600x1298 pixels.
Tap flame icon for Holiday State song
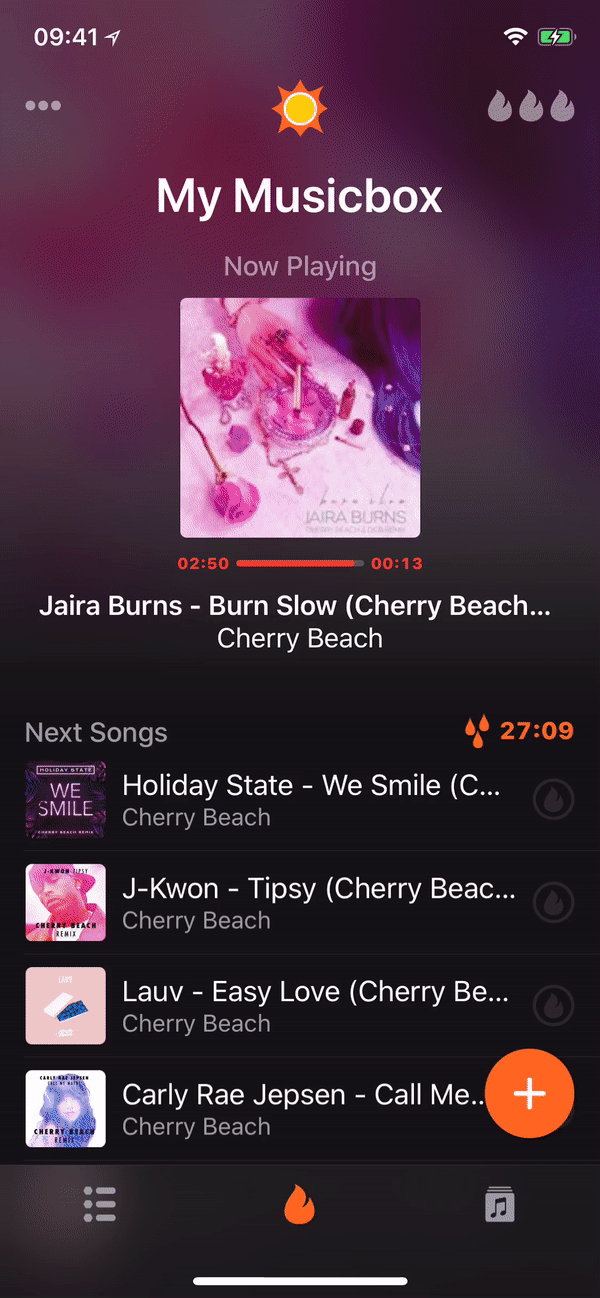(x=553, y=800)
